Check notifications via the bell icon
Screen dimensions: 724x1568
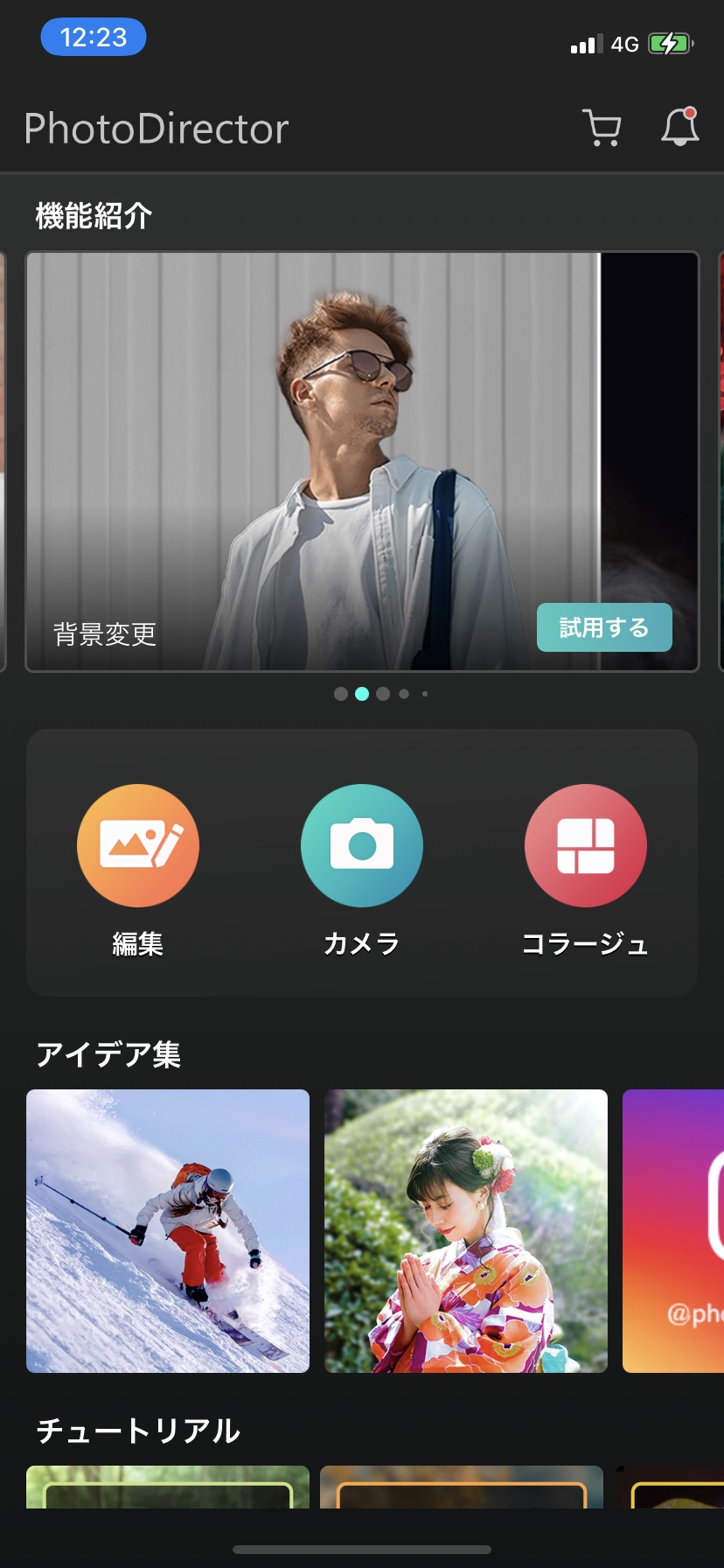point(680,128)
